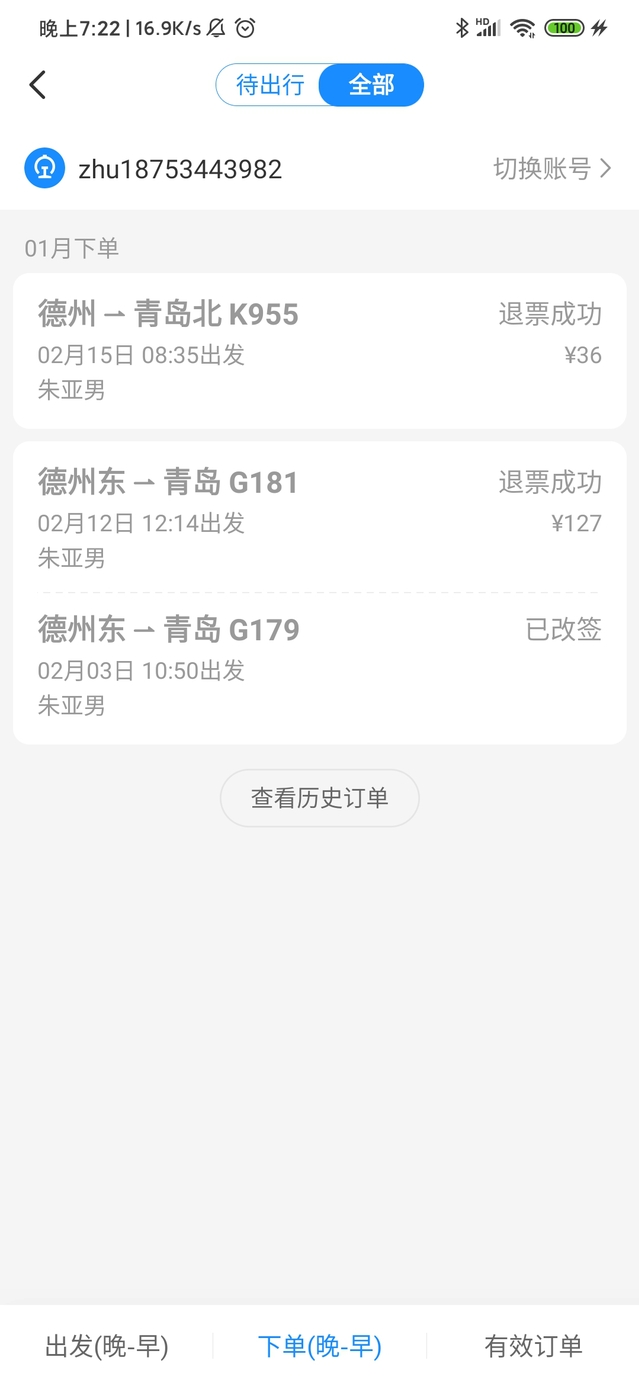Tap 切换账号 to switch account
639x1386 pixels.
point(551,169)
